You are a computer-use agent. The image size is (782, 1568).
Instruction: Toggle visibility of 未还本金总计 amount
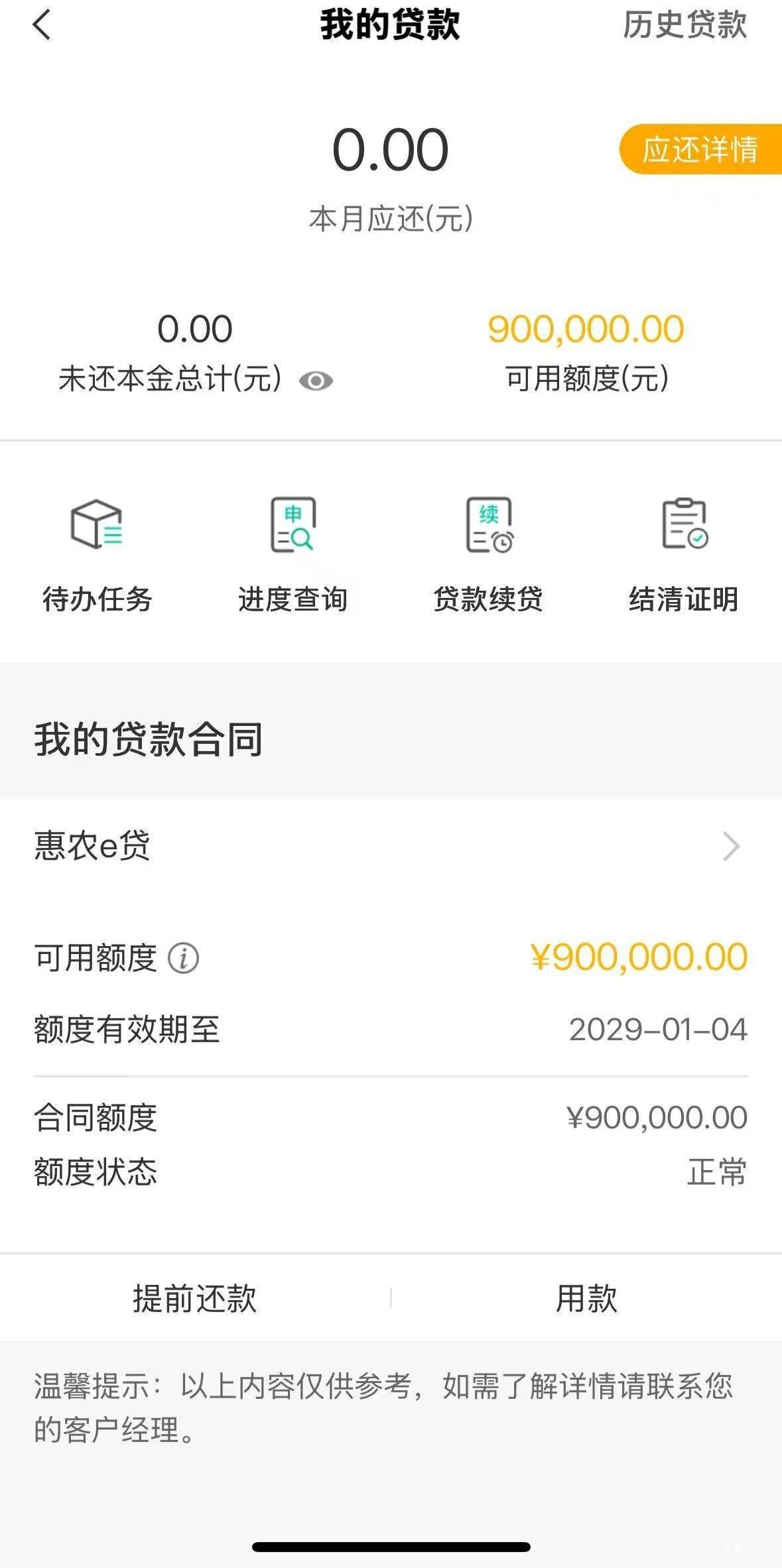(x=316, y=381)
